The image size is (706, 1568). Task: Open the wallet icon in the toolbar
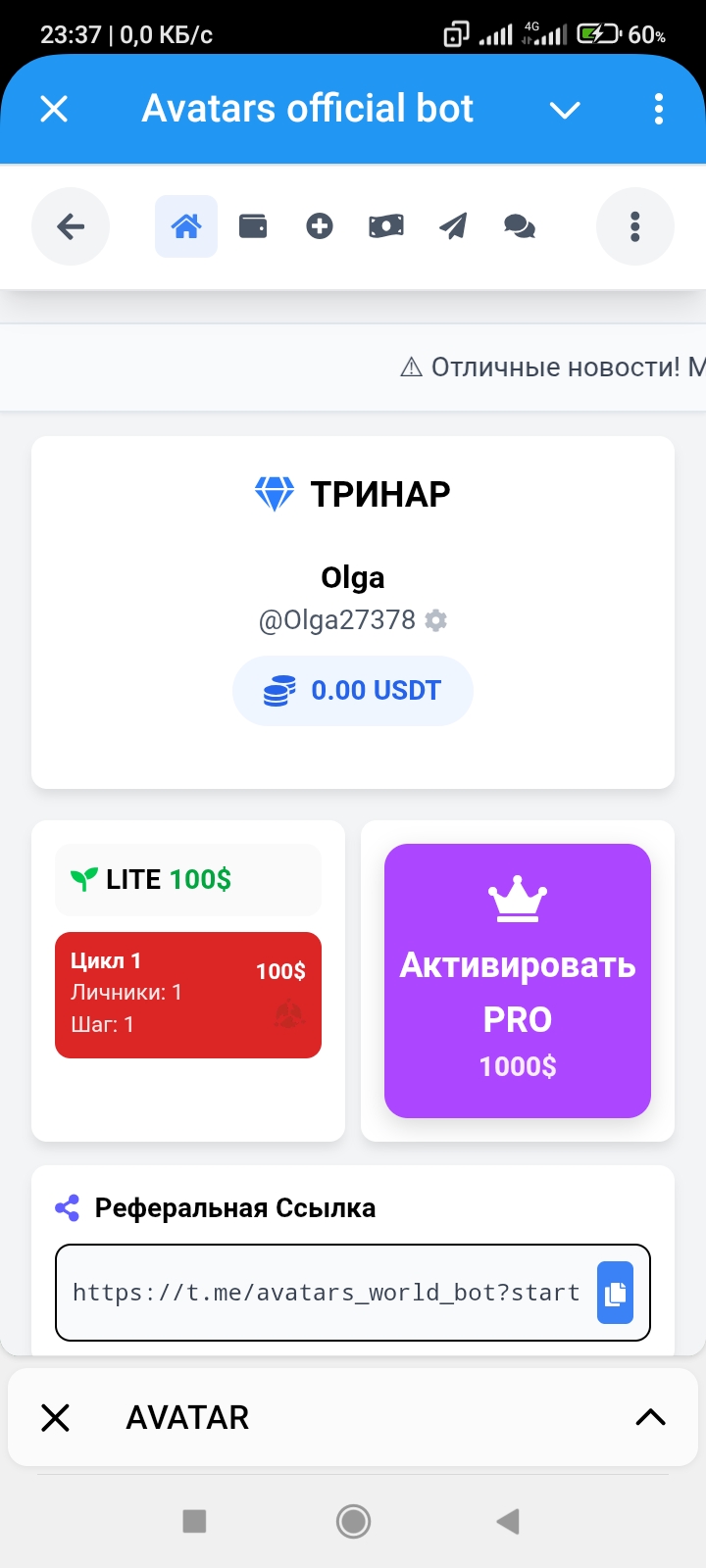(x=253, y=226)
